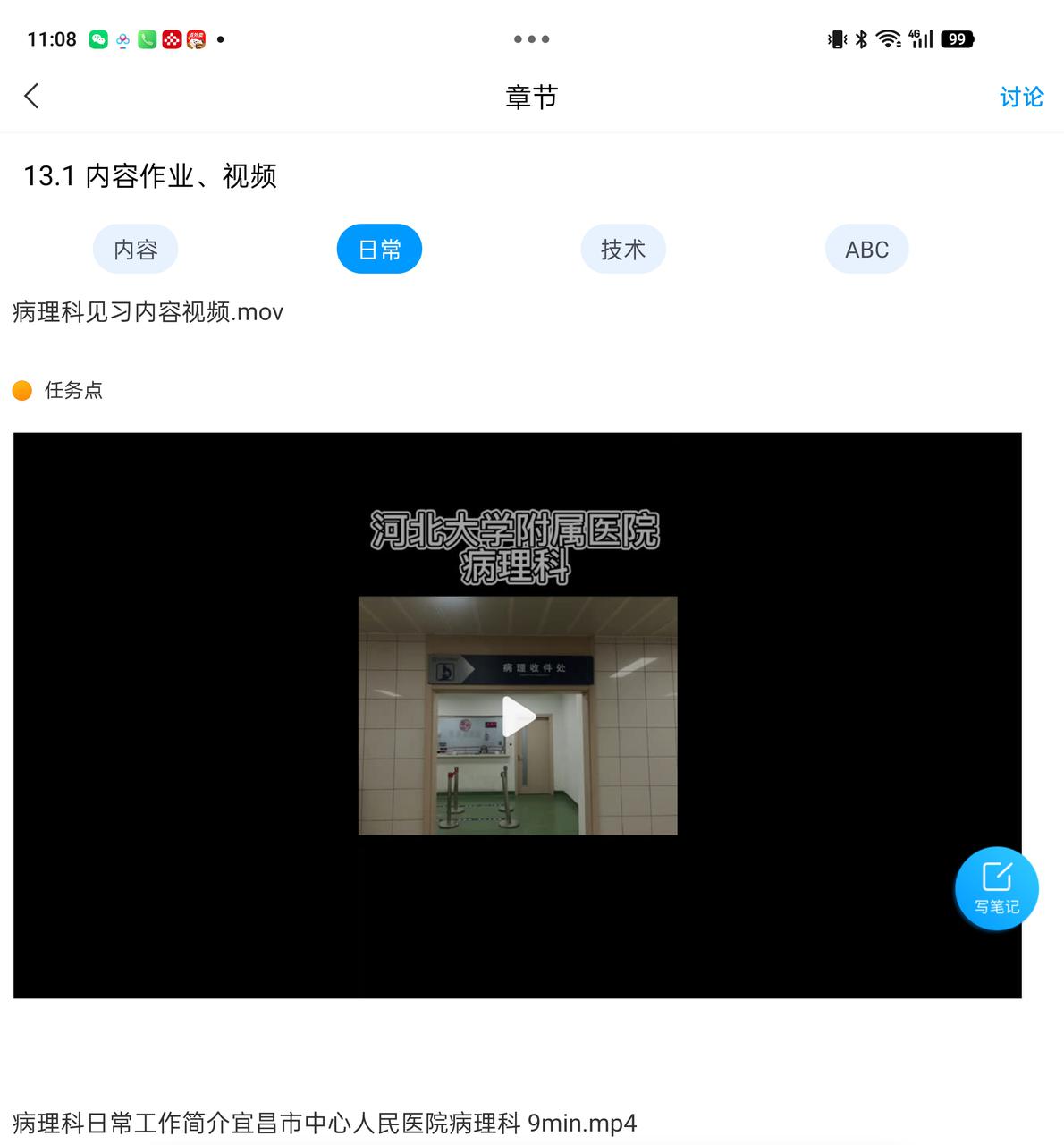The width and height of the screenshot is (1064, 1145).
Task: Switch to the 内容 tab
Action: (x=136, y=250)
